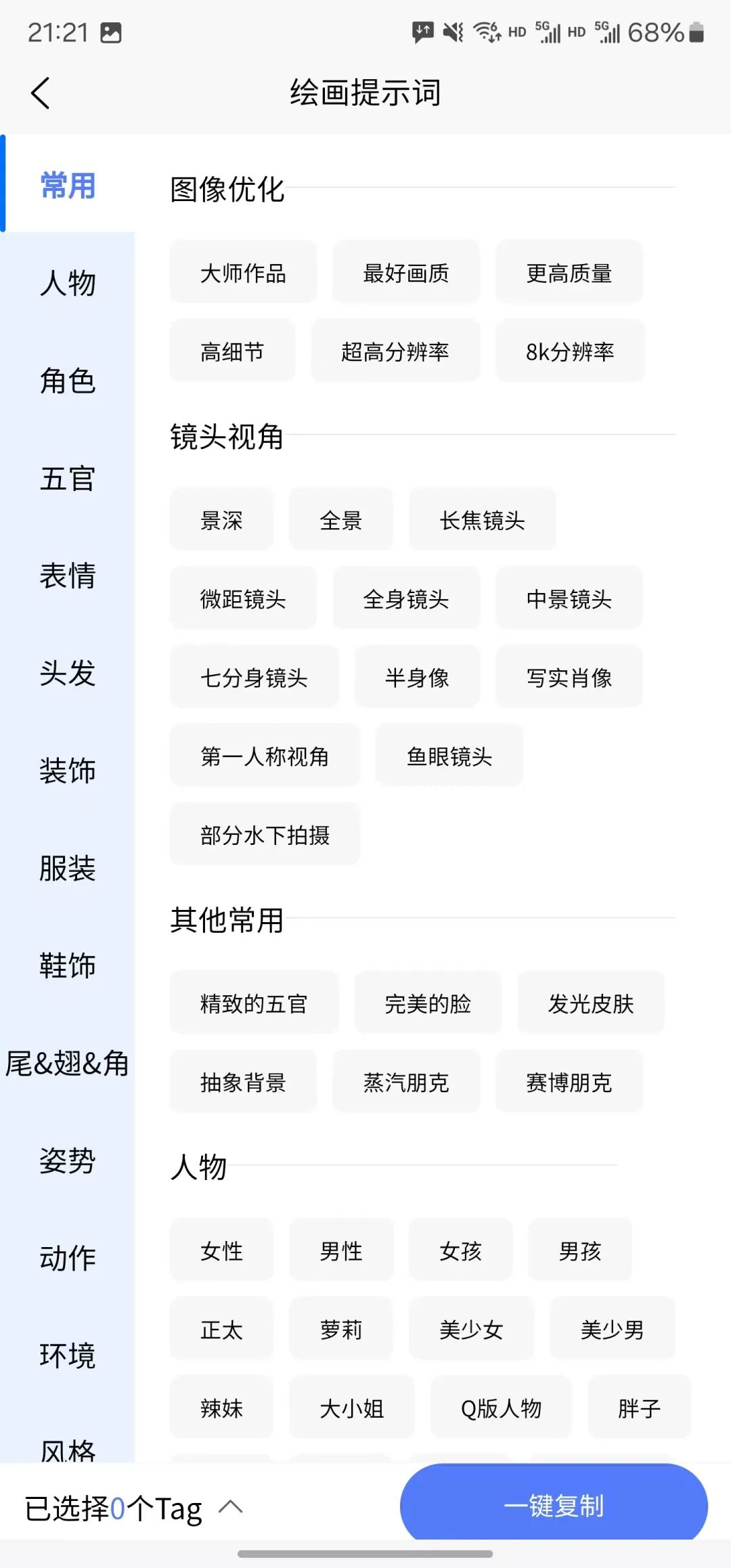
Task: Select the 长焦镜头 tag
Action: (483, 520)
